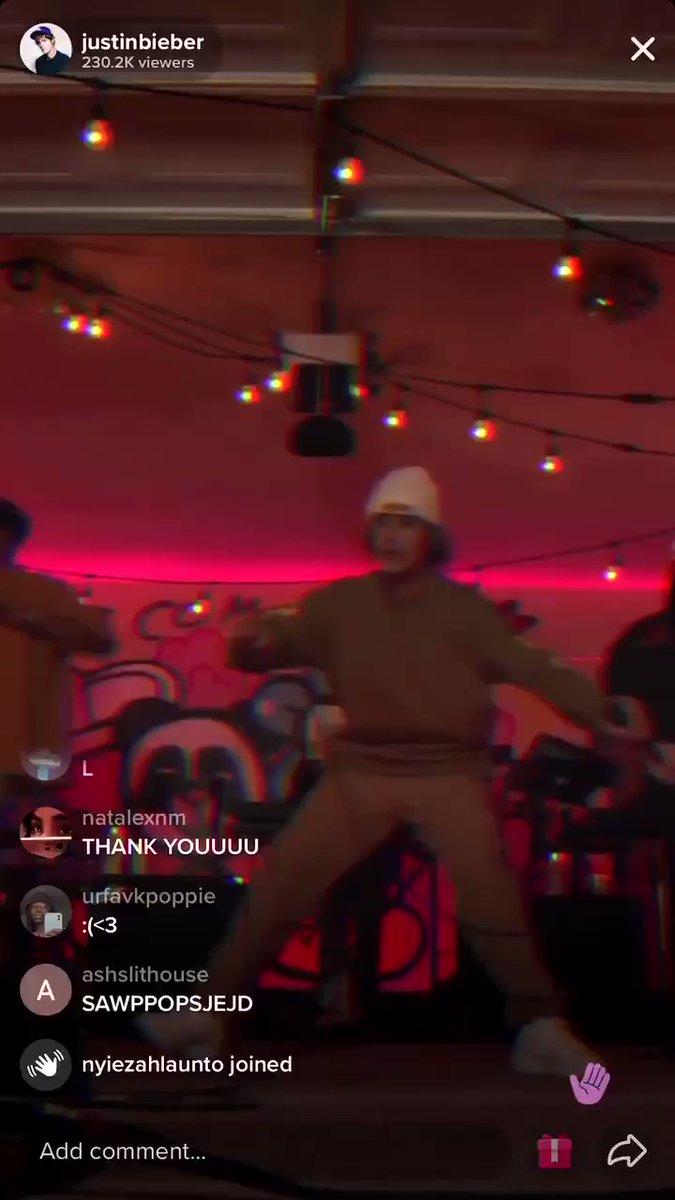This screenshot has height=1200, width=675.
Task: Send a gift with the gift icon
Action: point(555,1151)
